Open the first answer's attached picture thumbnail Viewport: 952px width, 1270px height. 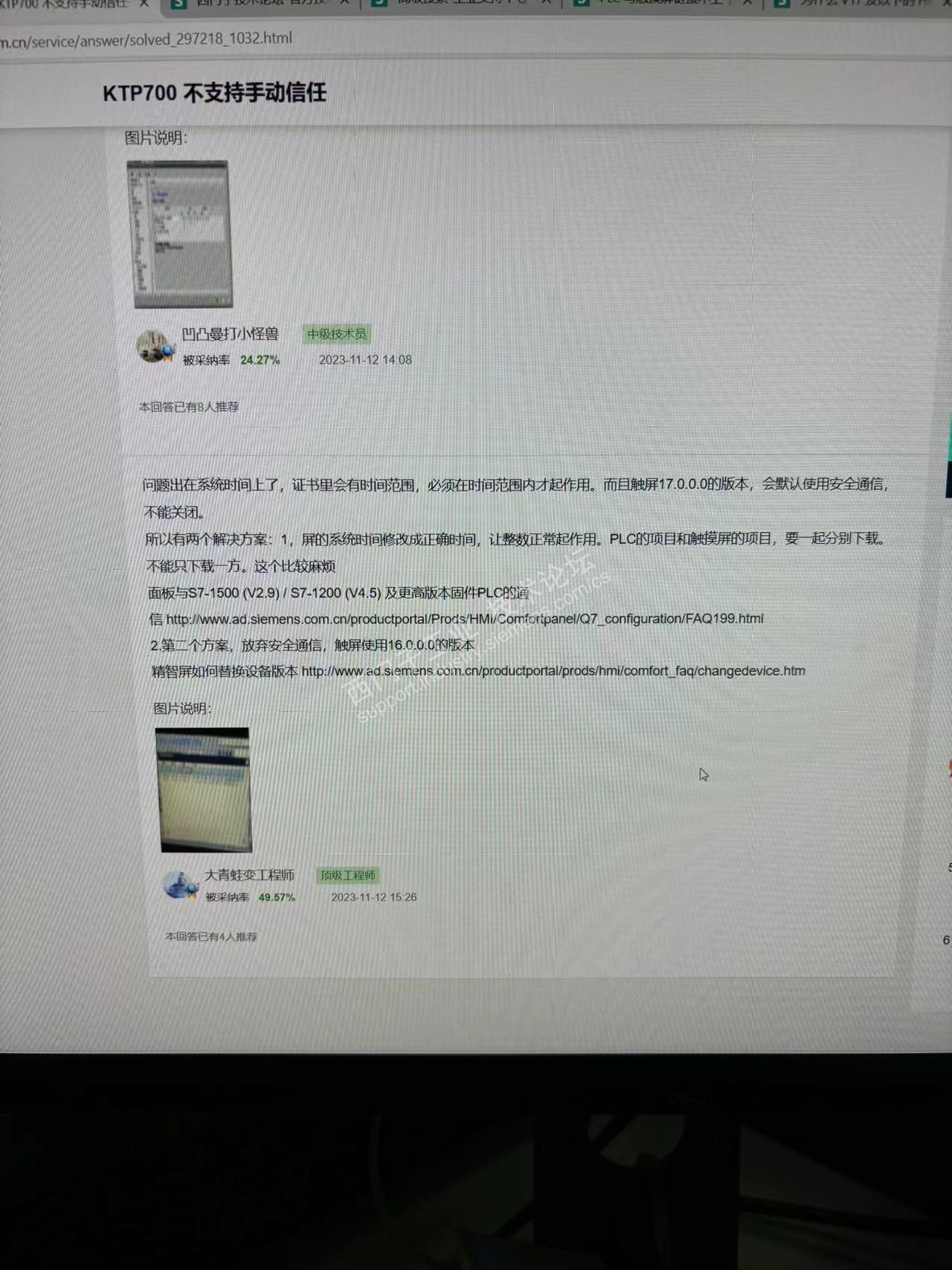click(x=181, y=234)
